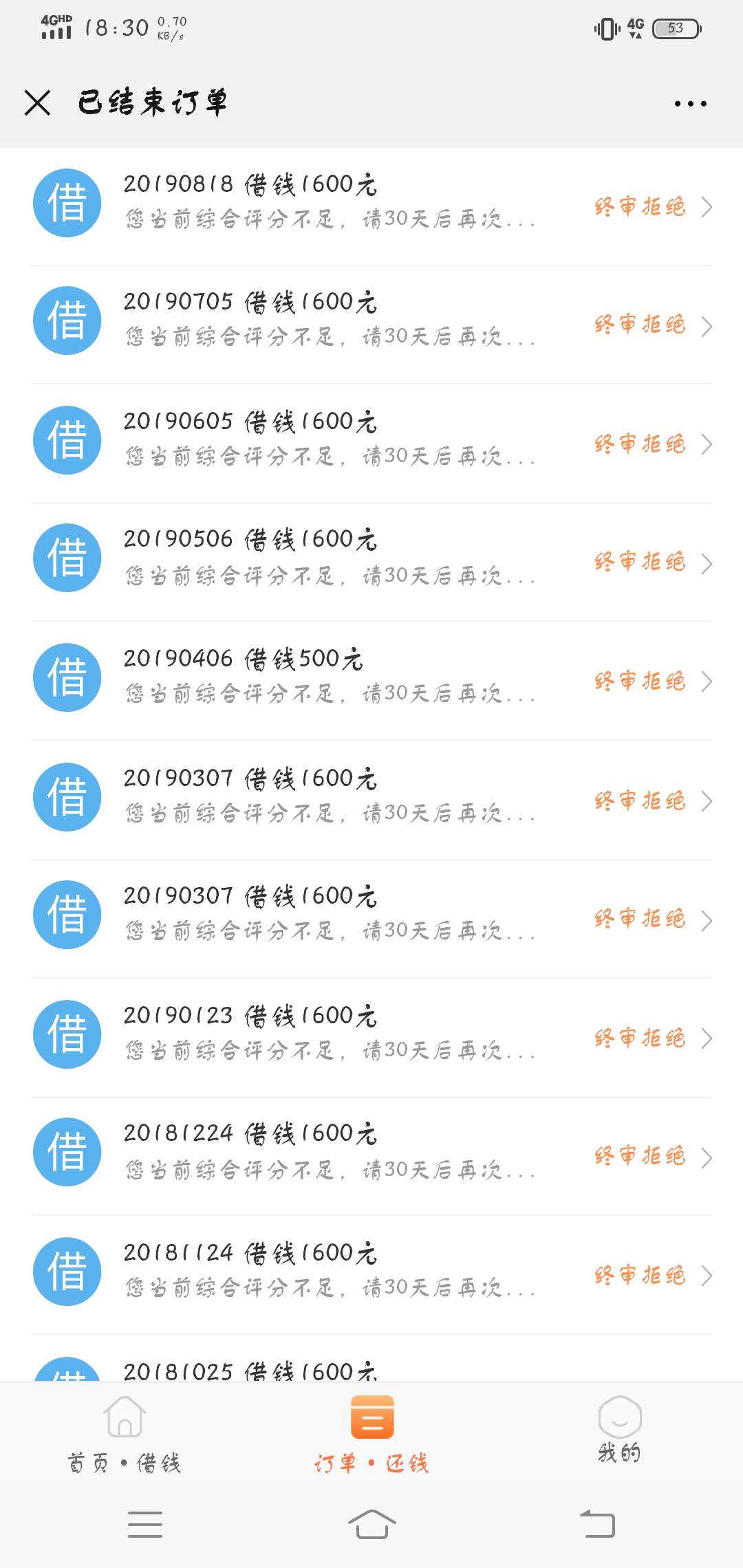The height and width of the screenshot is (1568, 743).
Task: View the 20190123 借钱1600元 order
Action: 371,1037
